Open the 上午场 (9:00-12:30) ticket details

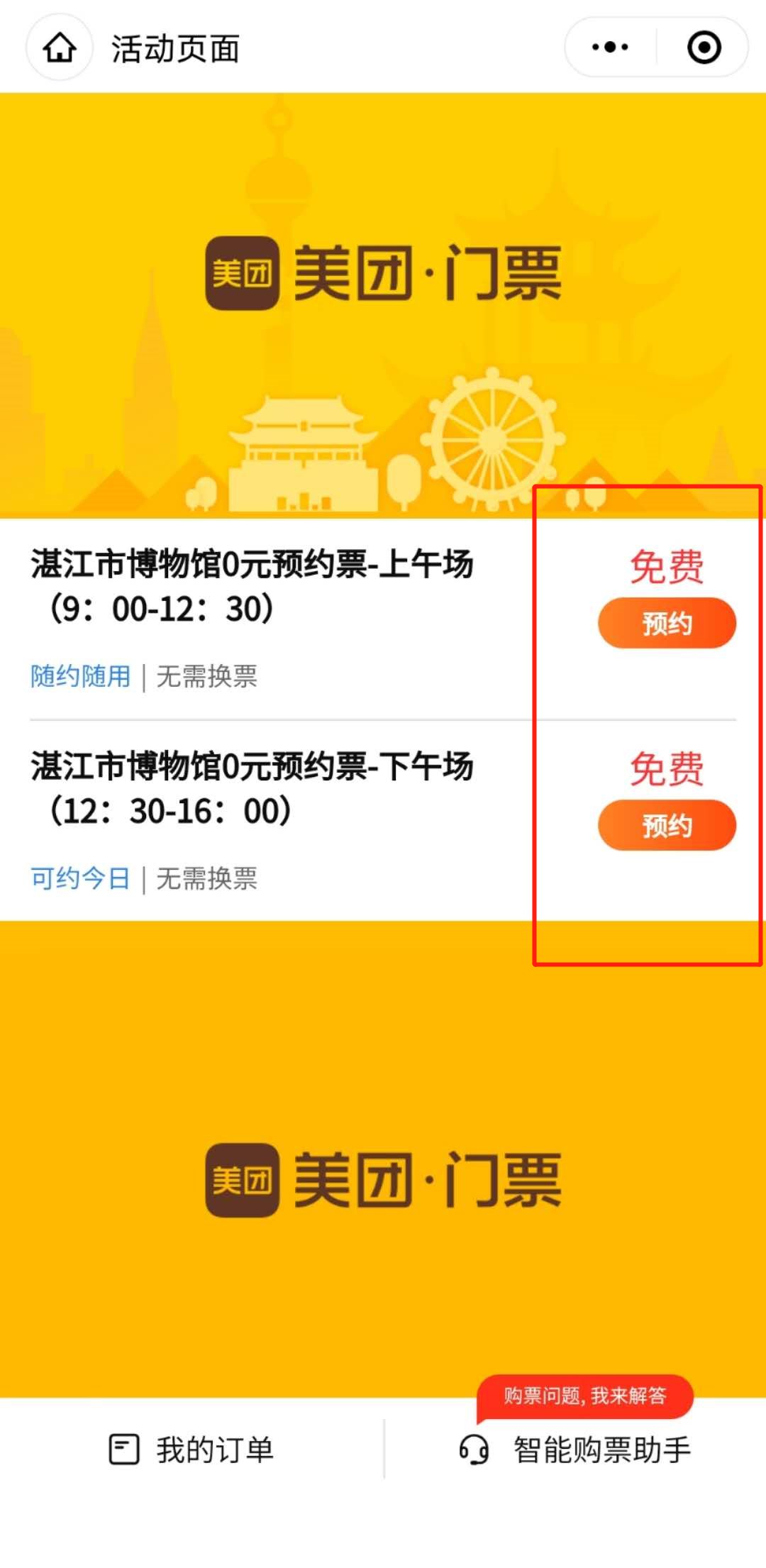(252, 586)
